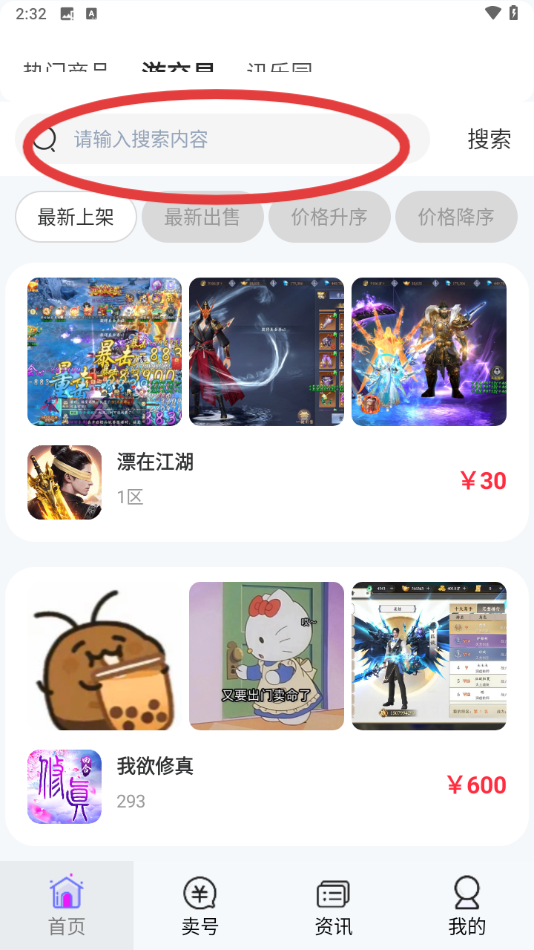Viewport: 534px width, 950px height.
Task: Select the 最新上架 sort chip
Action: (76, 217)
